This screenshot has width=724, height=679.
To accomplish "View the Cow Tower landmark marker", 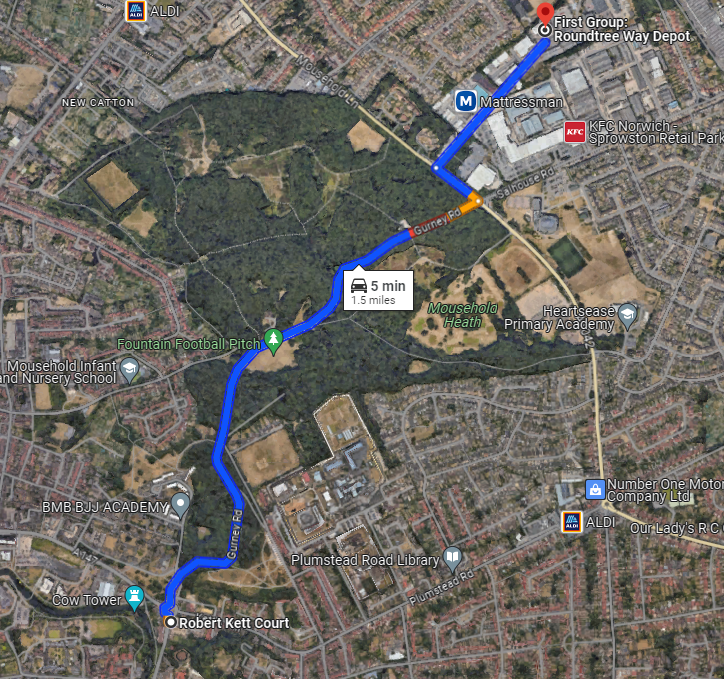I will tap(135, 598).
